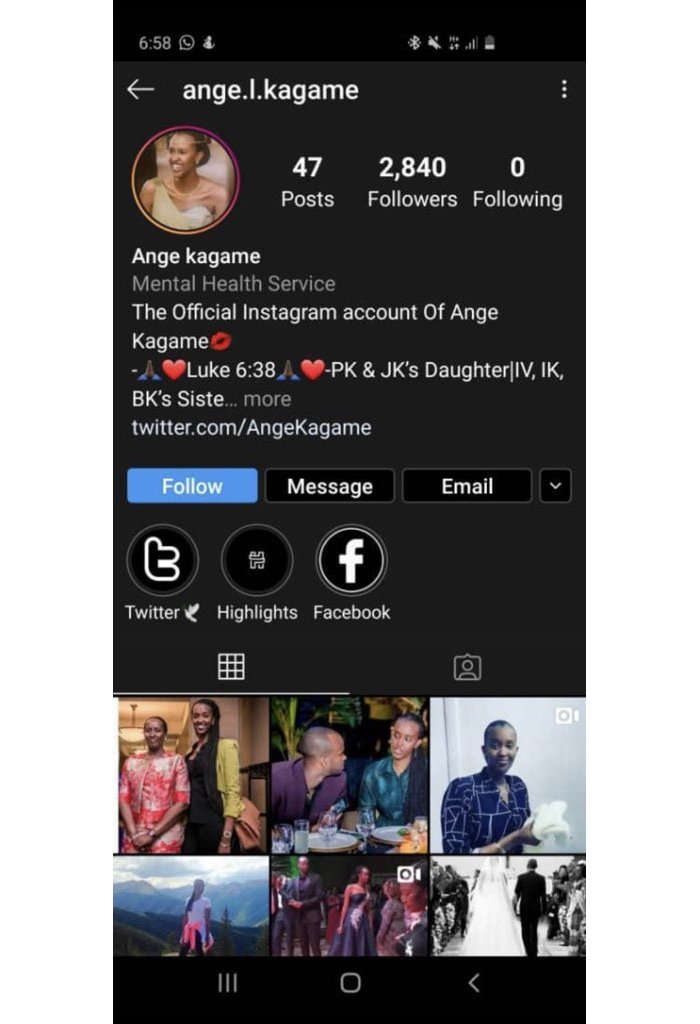Open the post with two women standing
The height and width of the screenshot is (1024, 700).
191,775
